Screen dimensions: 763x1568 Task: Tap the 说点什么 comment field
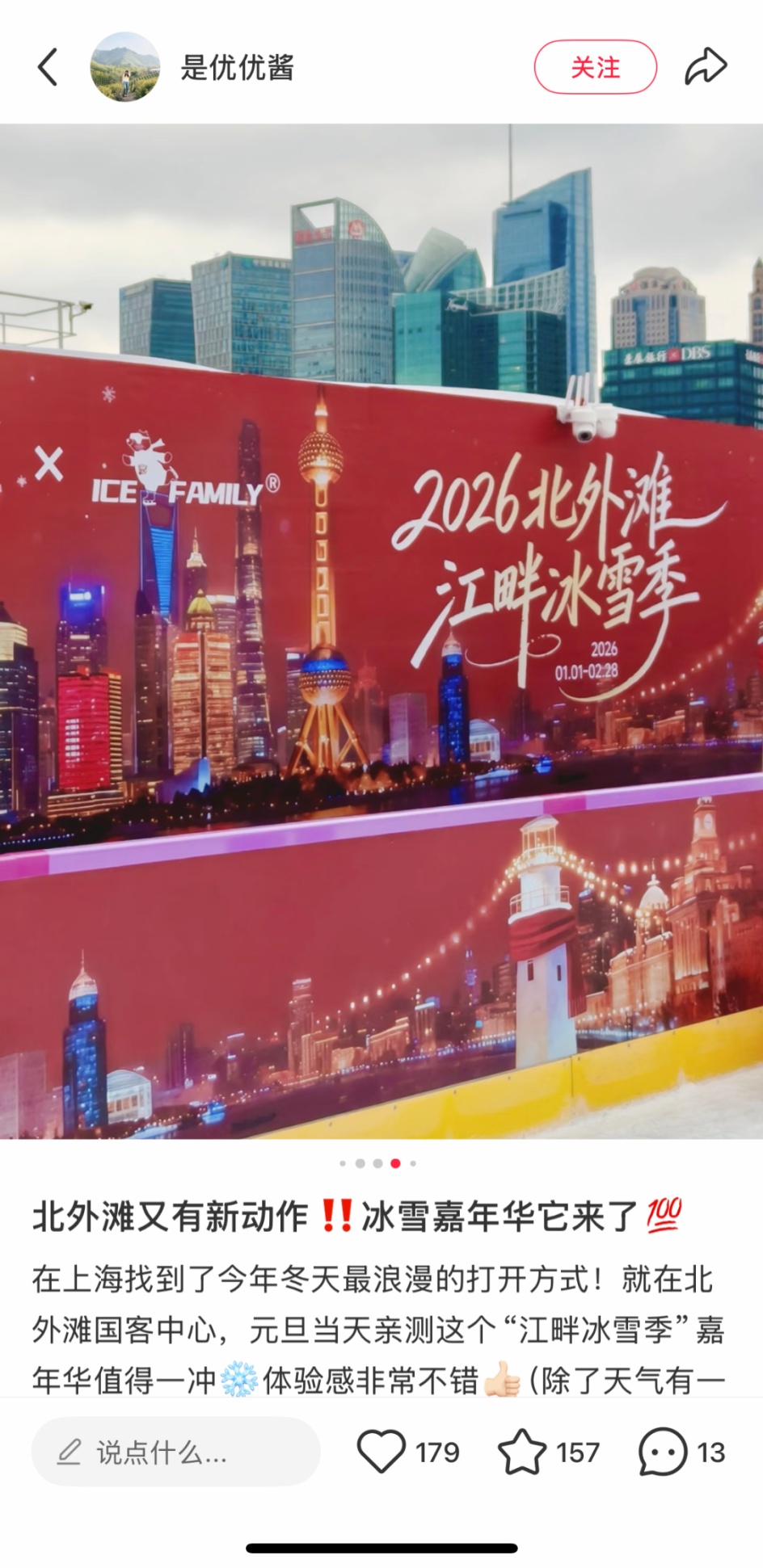[x=175, y=1452]
